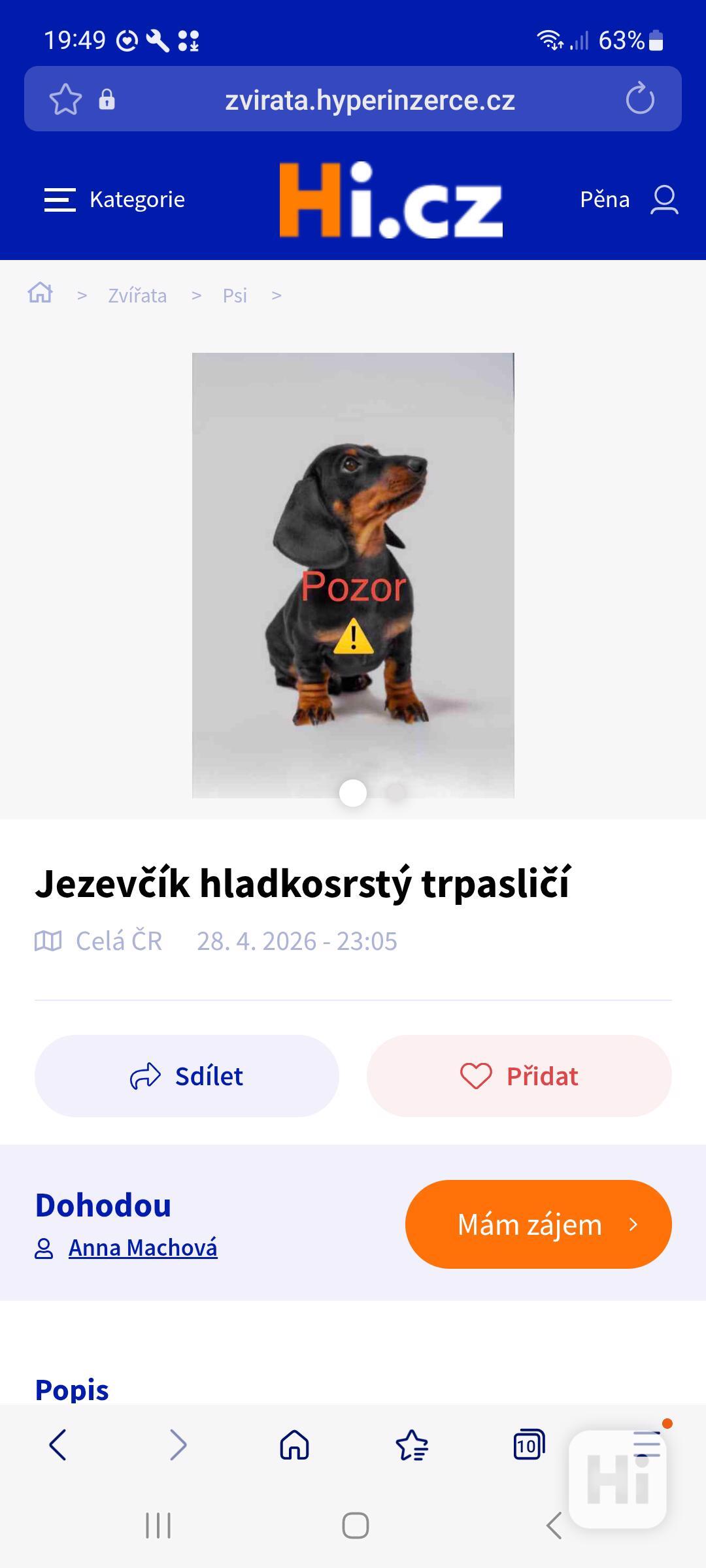
Task: Expand the breadcrumb chevron after Psi
Action: pos(276,295)
